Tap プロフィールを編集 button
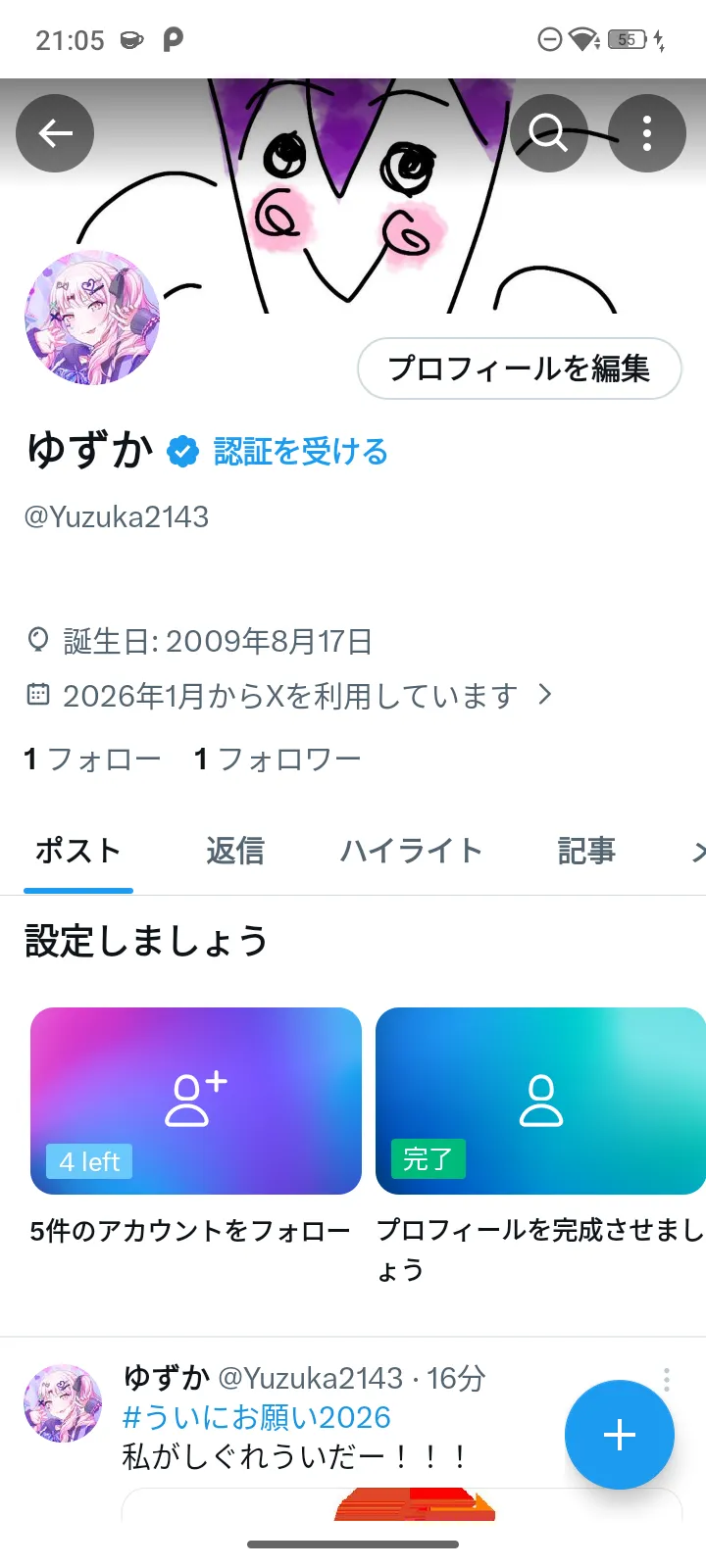Screen dimensions: 706x1568 point(519,368)
